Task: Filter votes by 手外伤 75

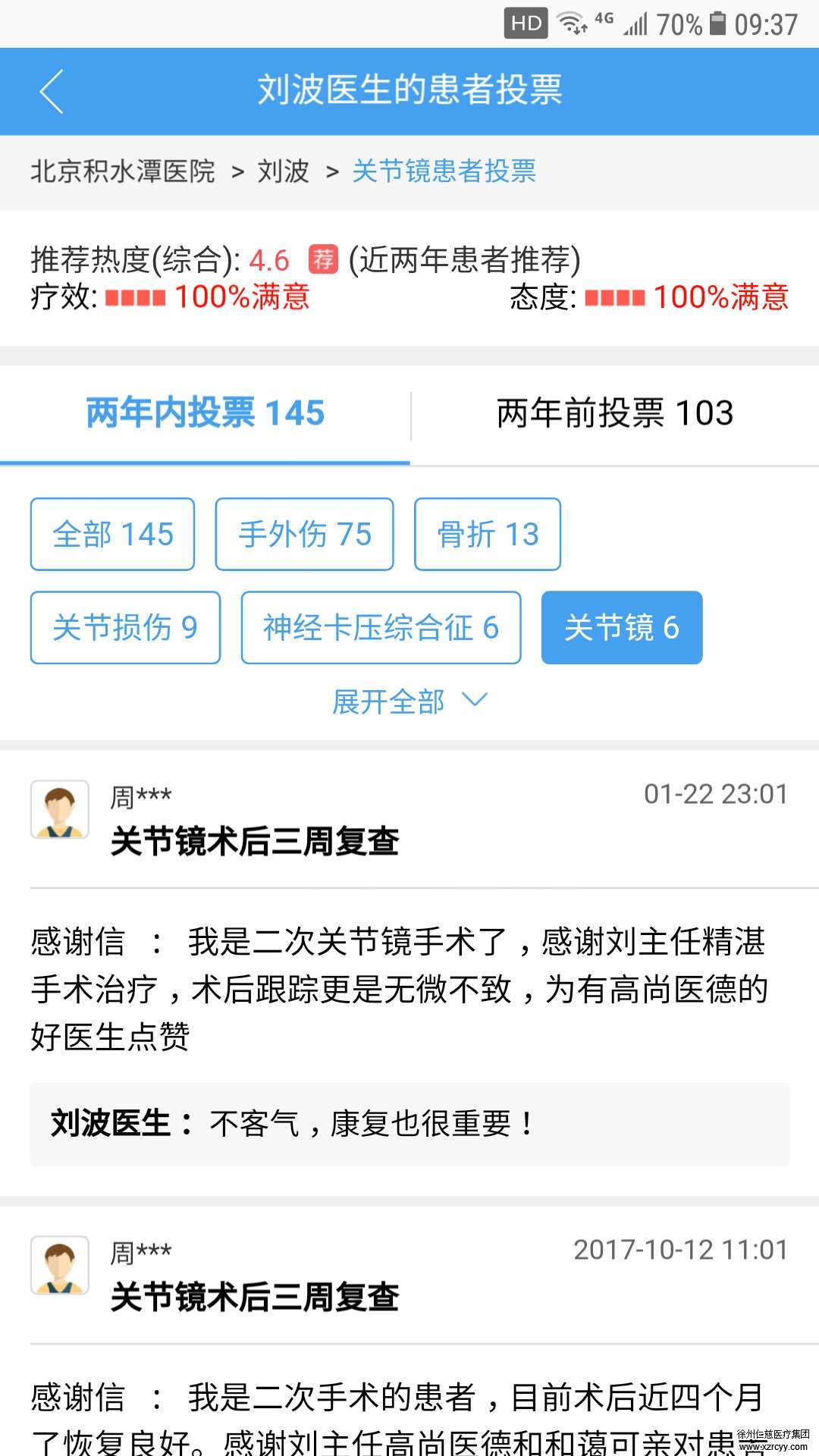Action: [x=304, y=534]
